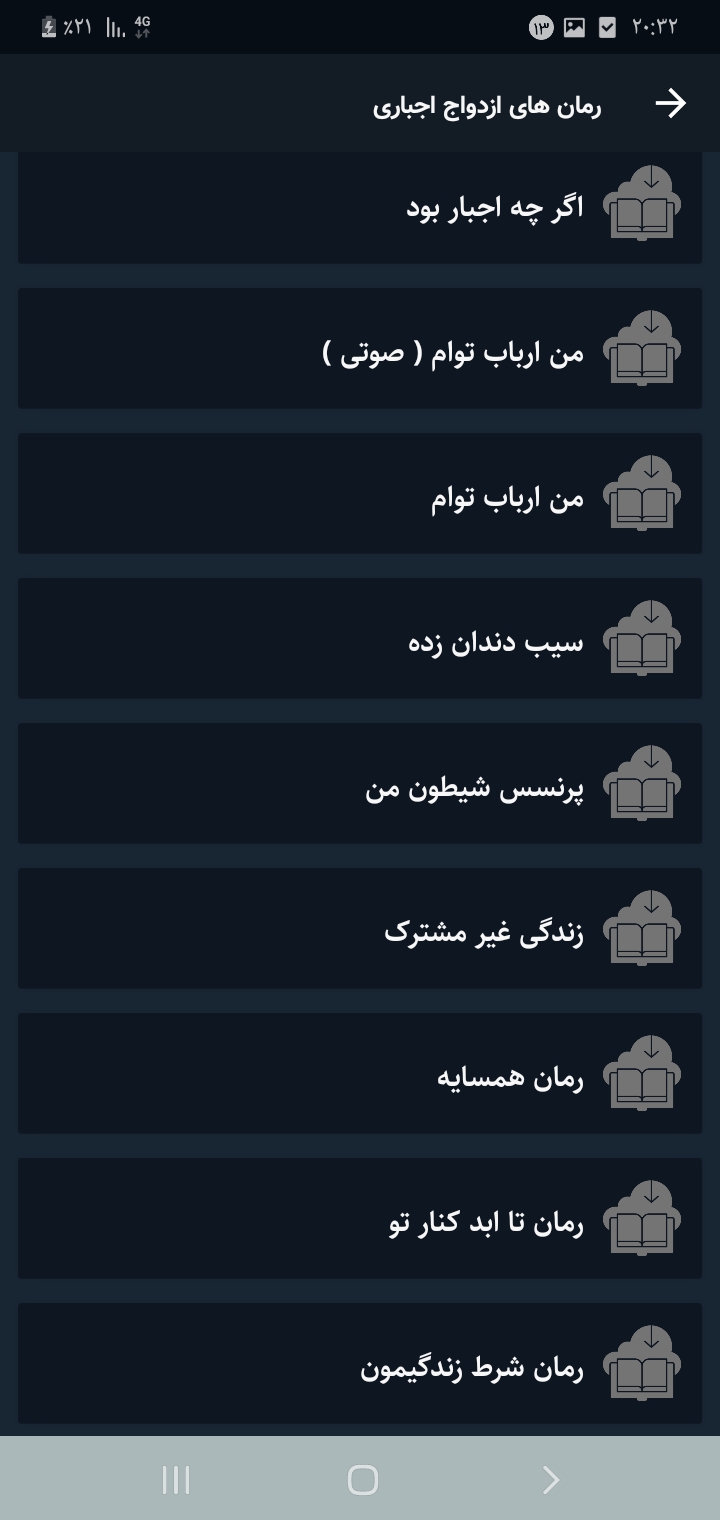This screenshot has height=1520, width=720.
Task: Tap the back arrow in the header
Action: [x=670, y=104]
